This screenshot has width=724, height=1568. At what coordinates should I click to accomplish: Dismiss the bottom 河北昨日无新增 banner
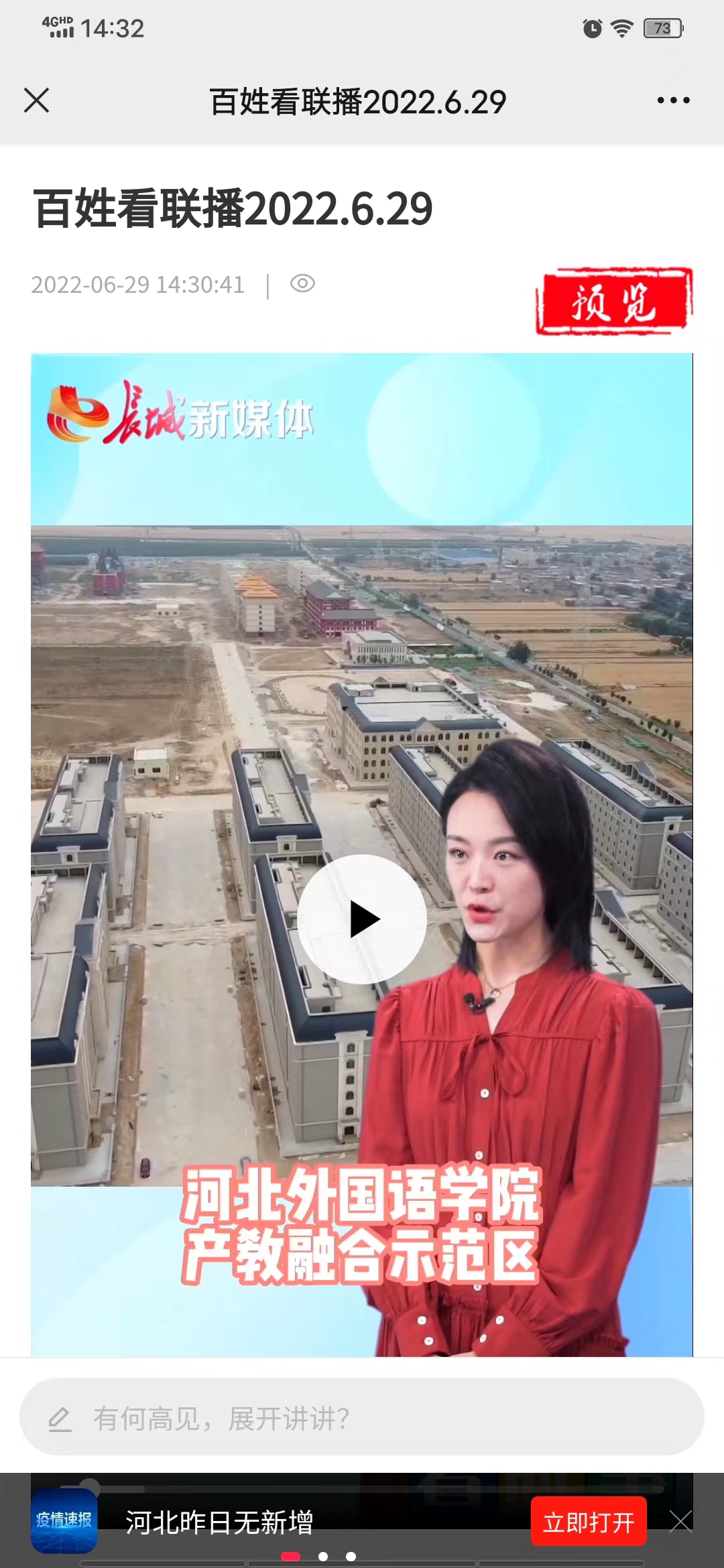pos(680,1521)
